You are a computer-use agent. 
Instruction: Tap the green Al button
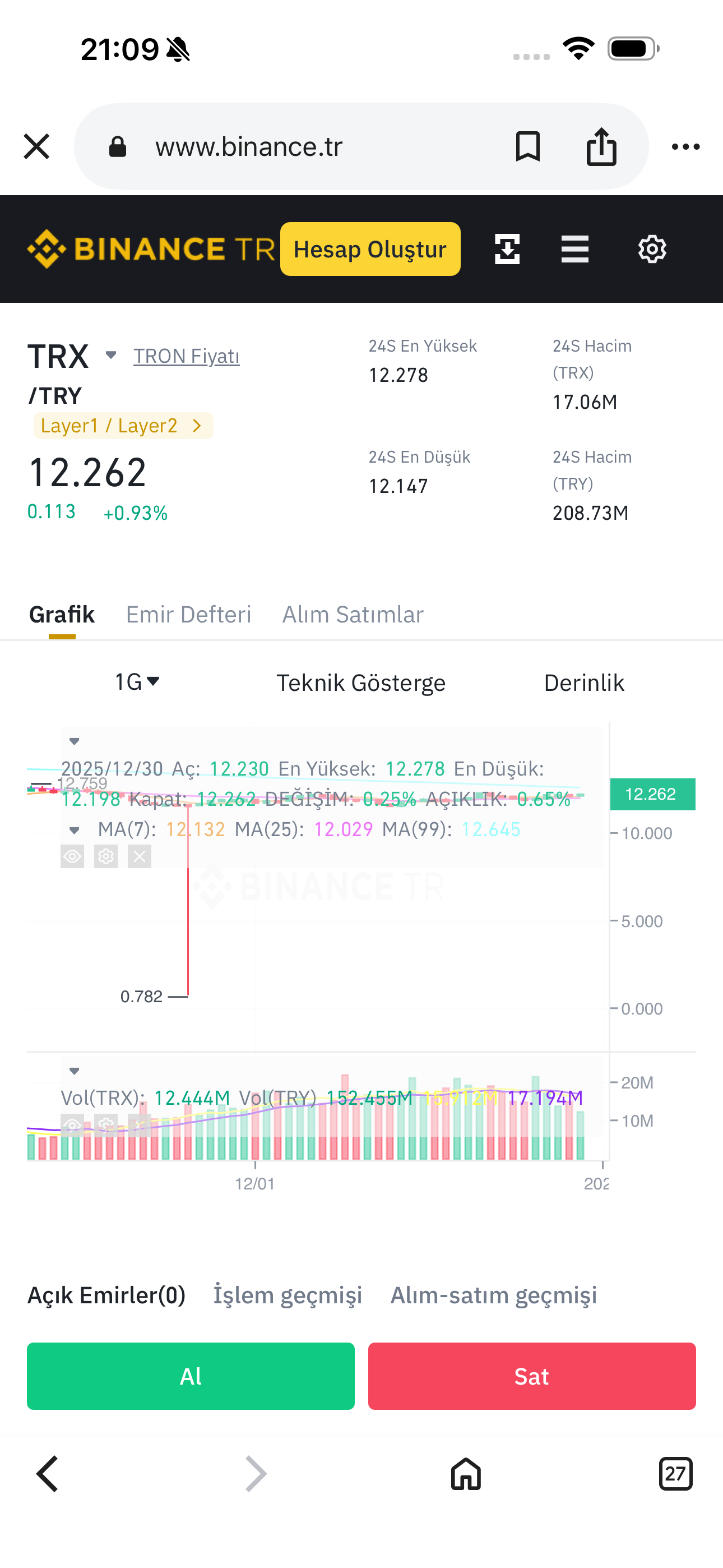pos(191,1376)
